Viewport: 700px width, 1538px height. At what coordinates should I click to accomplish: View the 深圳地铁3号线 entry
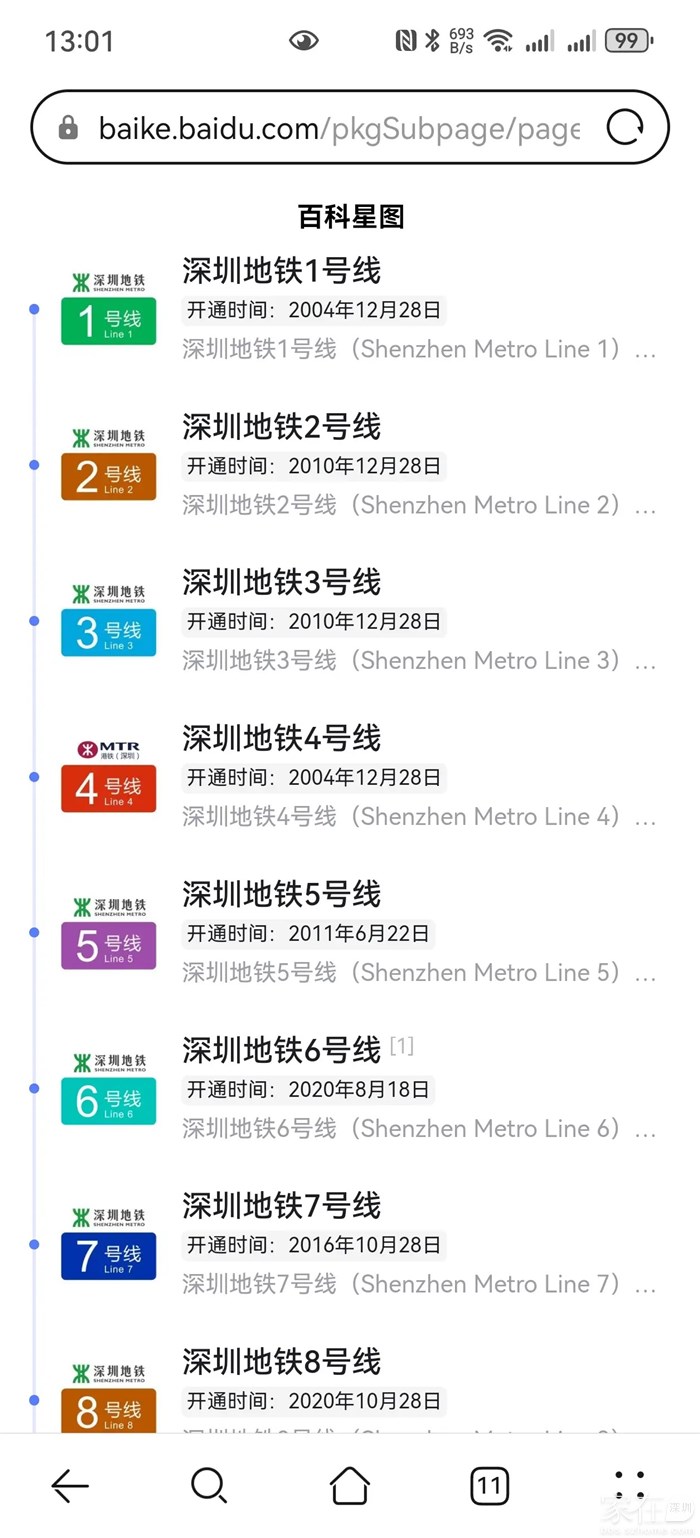pyautogui.click(x=281, y=583)
